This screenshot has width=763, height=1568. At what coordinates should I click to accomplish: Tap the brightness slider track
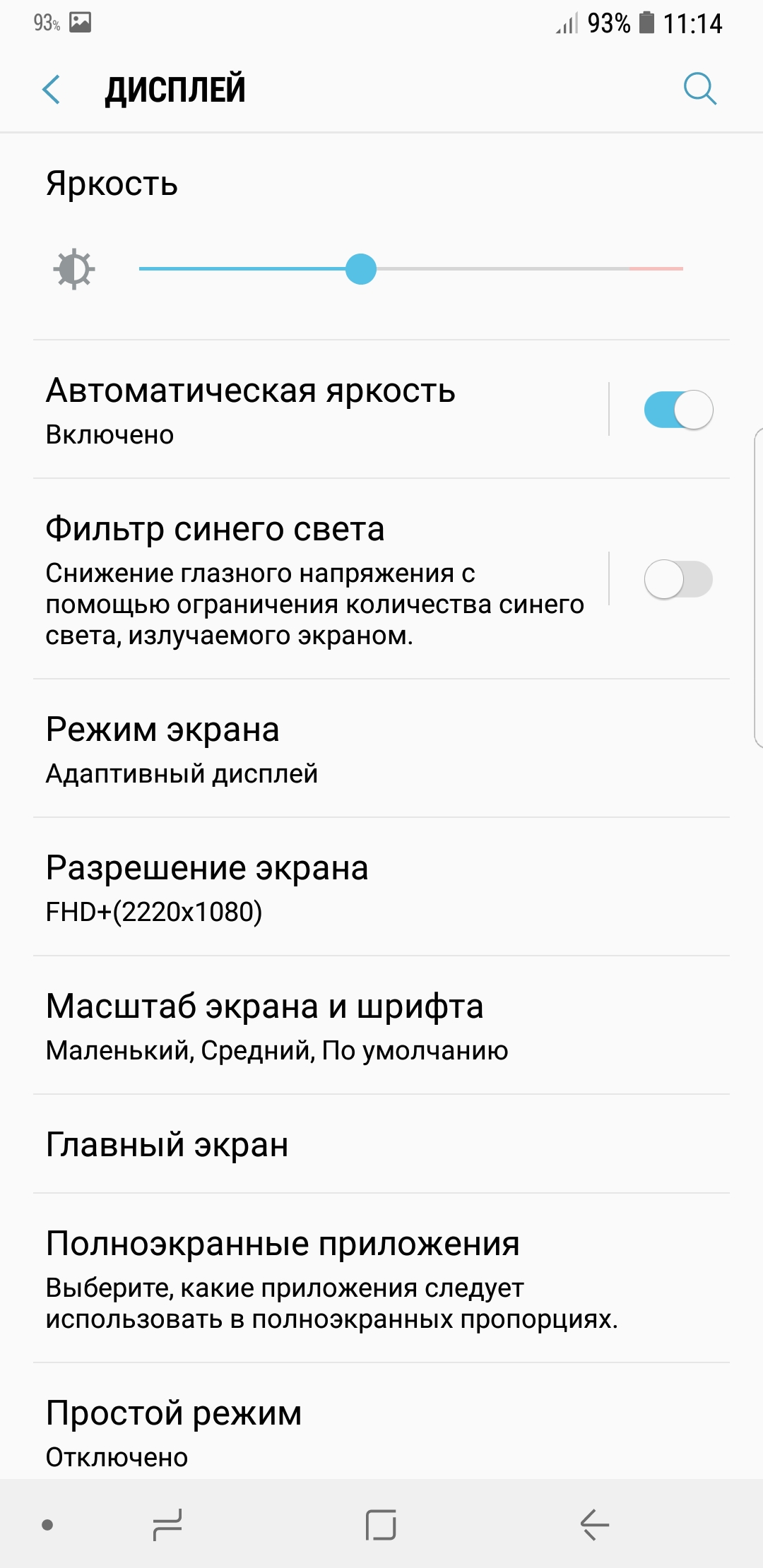point(410,269)
